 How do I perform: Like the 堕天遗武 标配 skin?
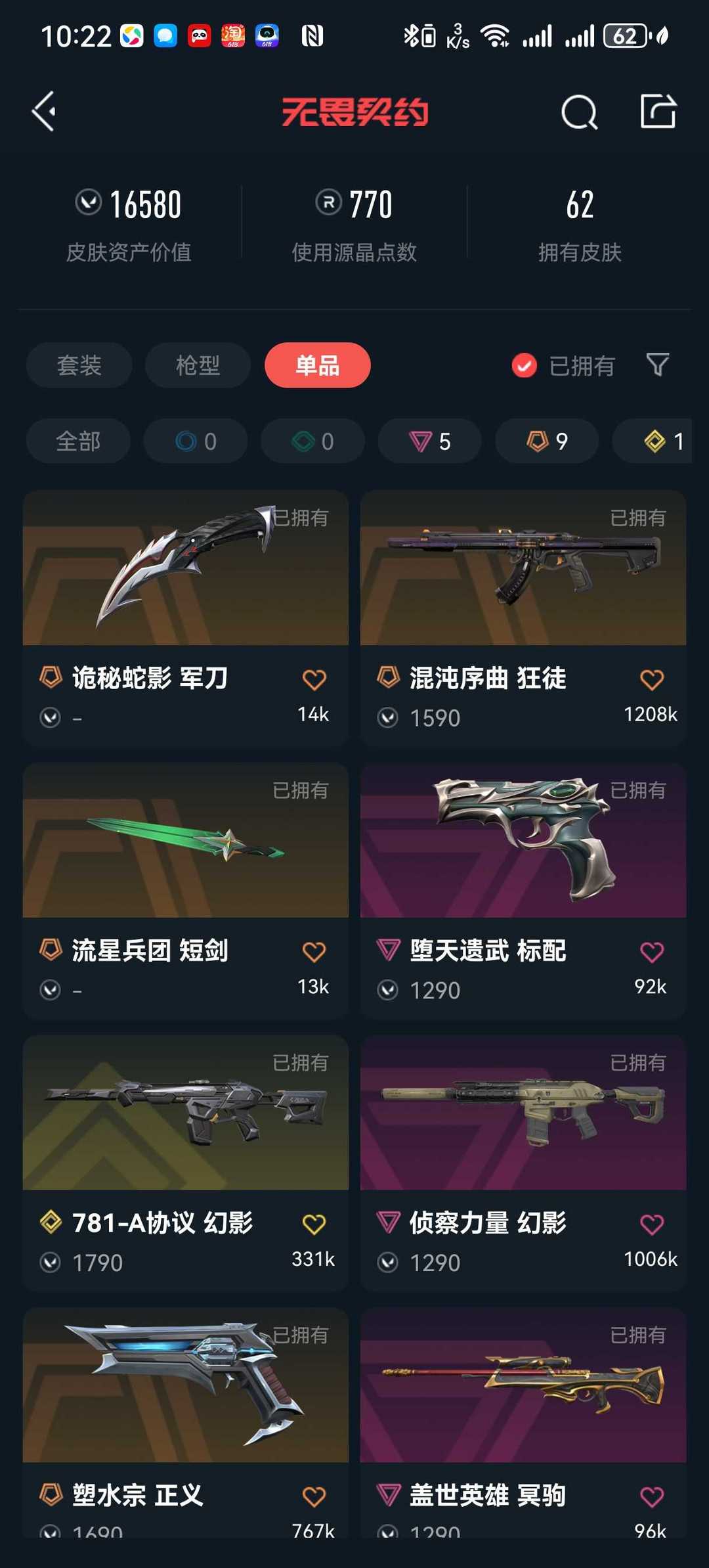pyautogui.click(x=651, y=952)
